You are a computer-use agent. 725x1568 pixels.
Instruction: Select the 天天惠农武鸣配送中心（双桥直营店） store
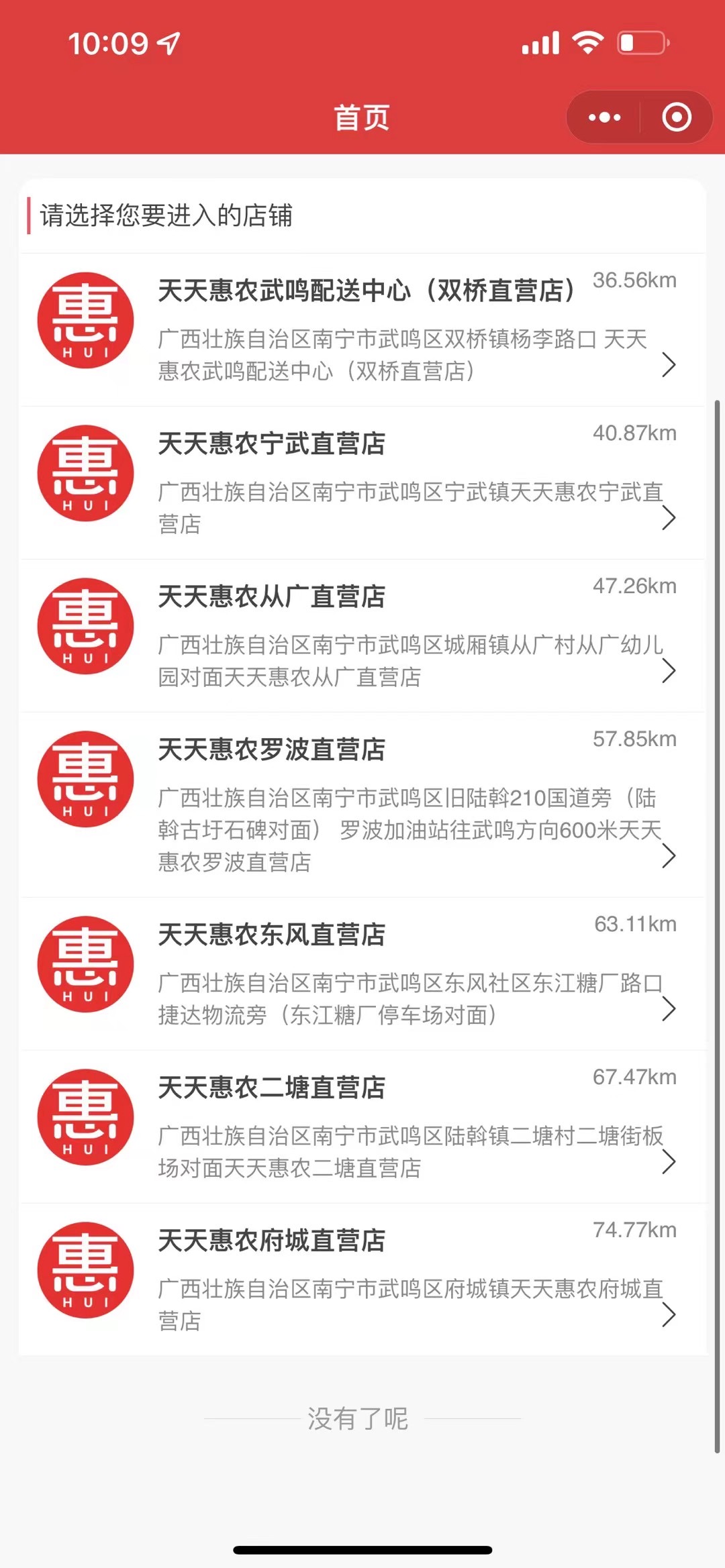coord(362,329)
